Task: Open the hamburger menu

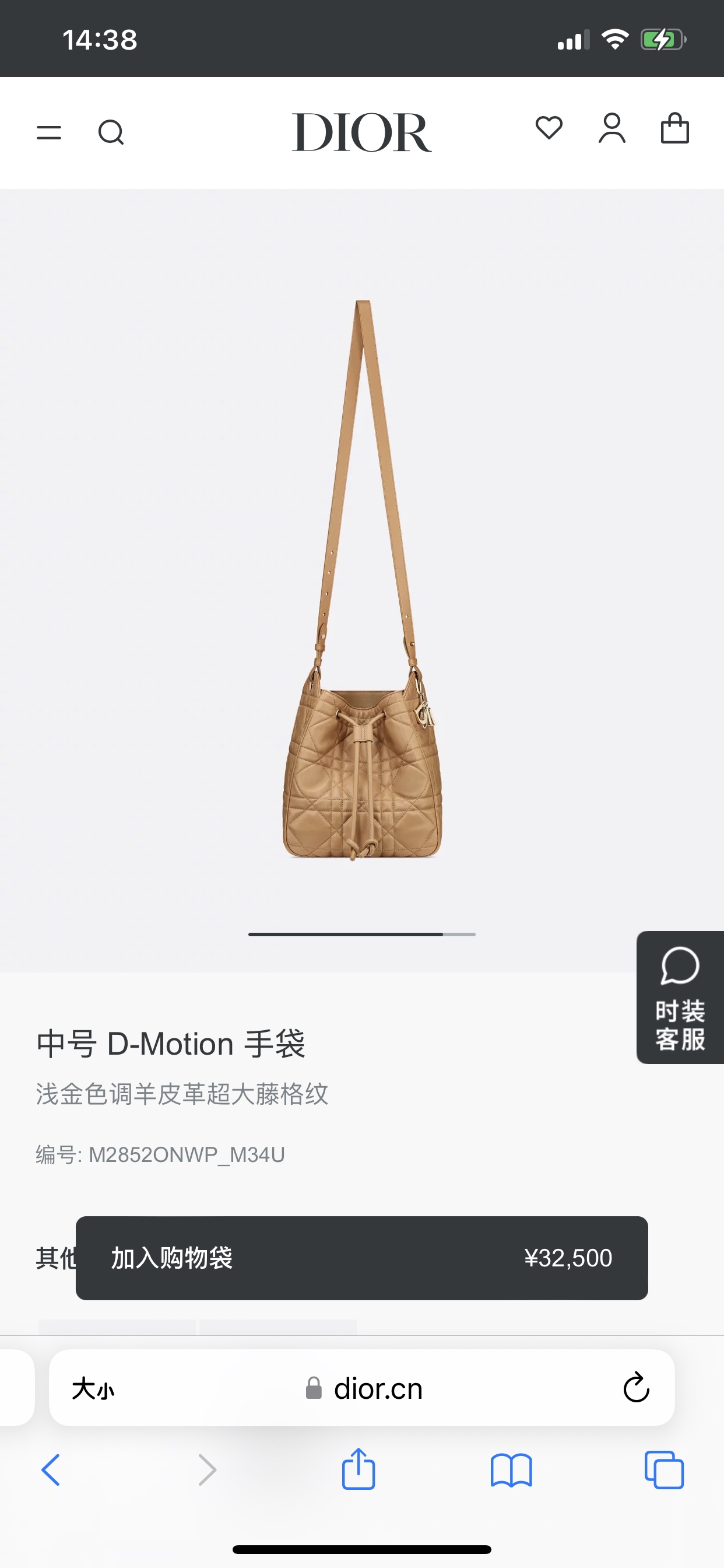Action: (48, 132)
